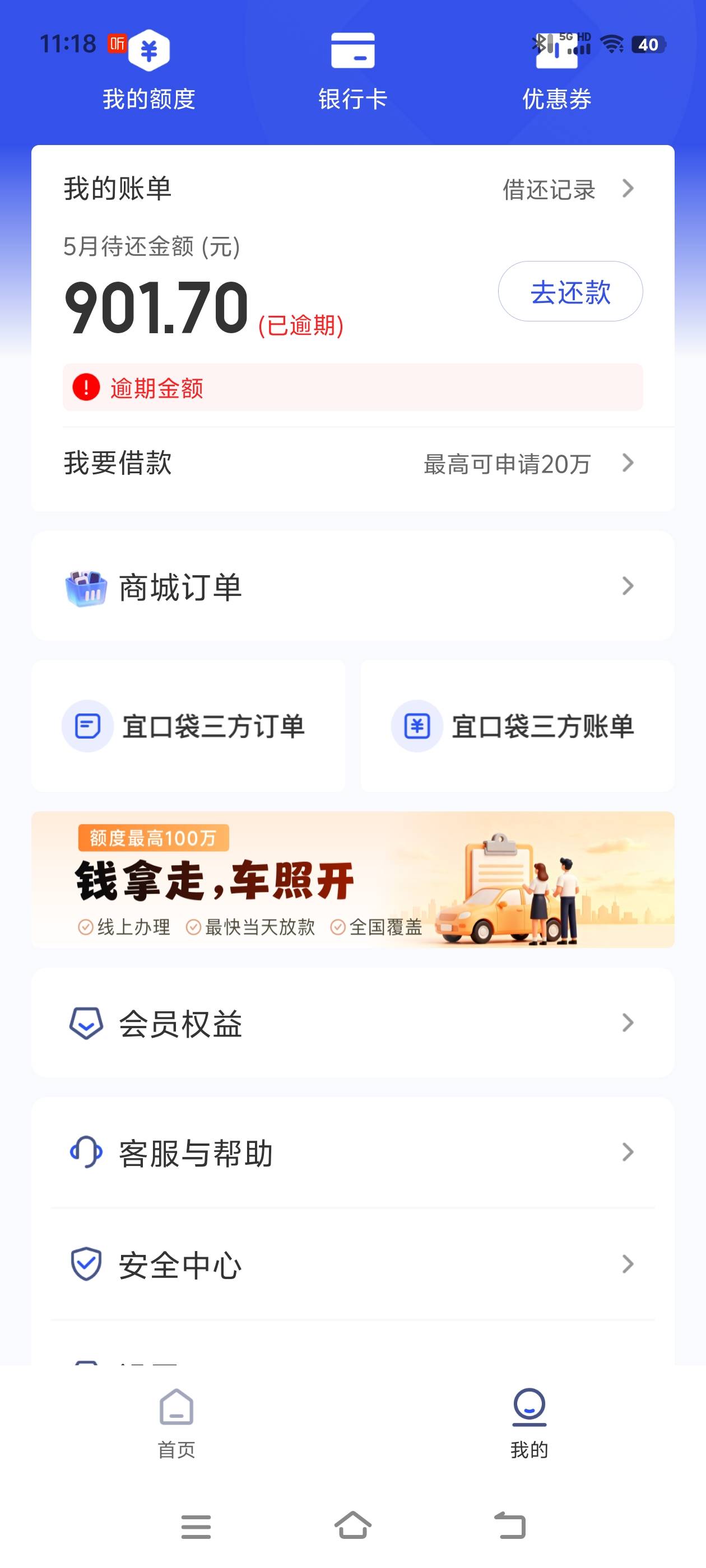Open 银行卡 bank card shortcut

coord(352,71)
